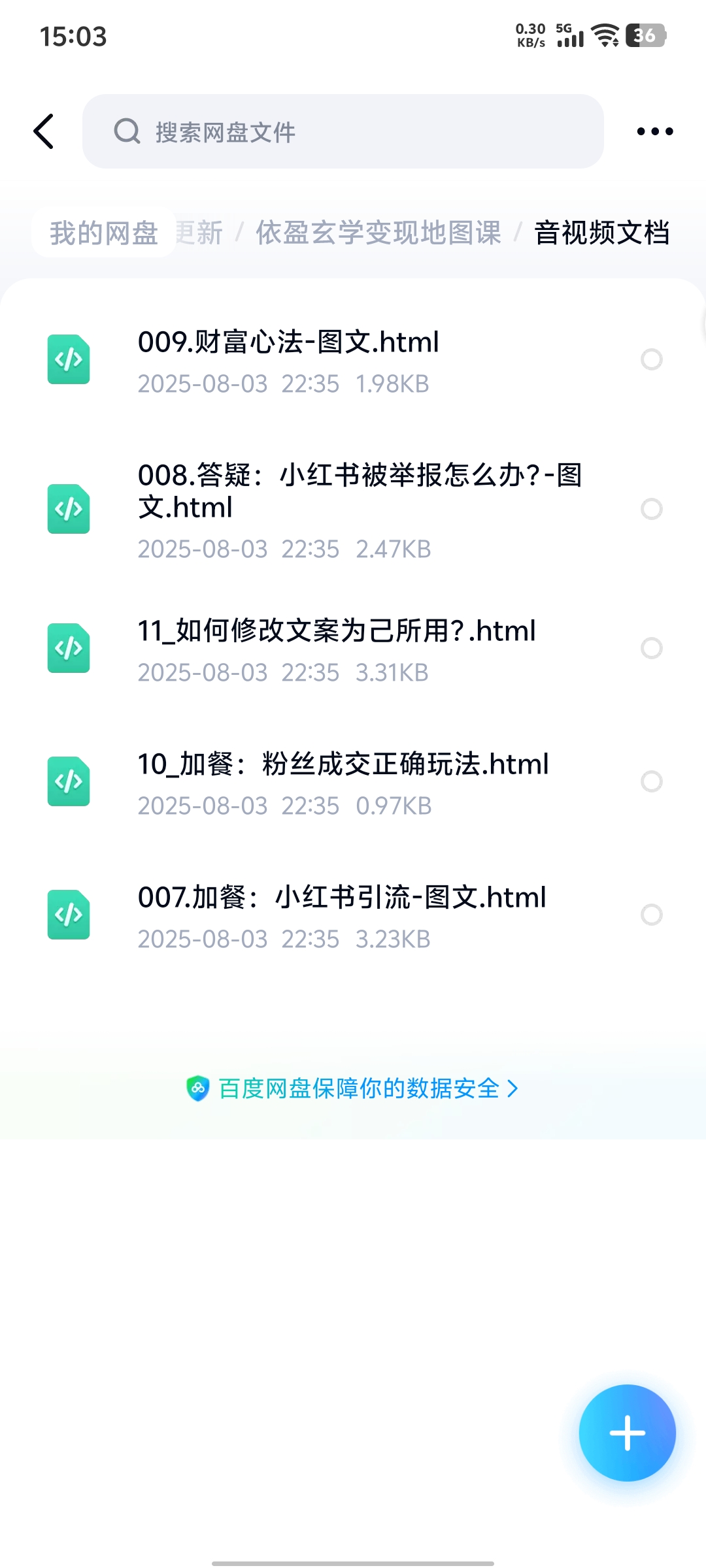Mark the circle for 10_加餐：粉丝成交正确玩法
706x1568 pixels.
651,781
